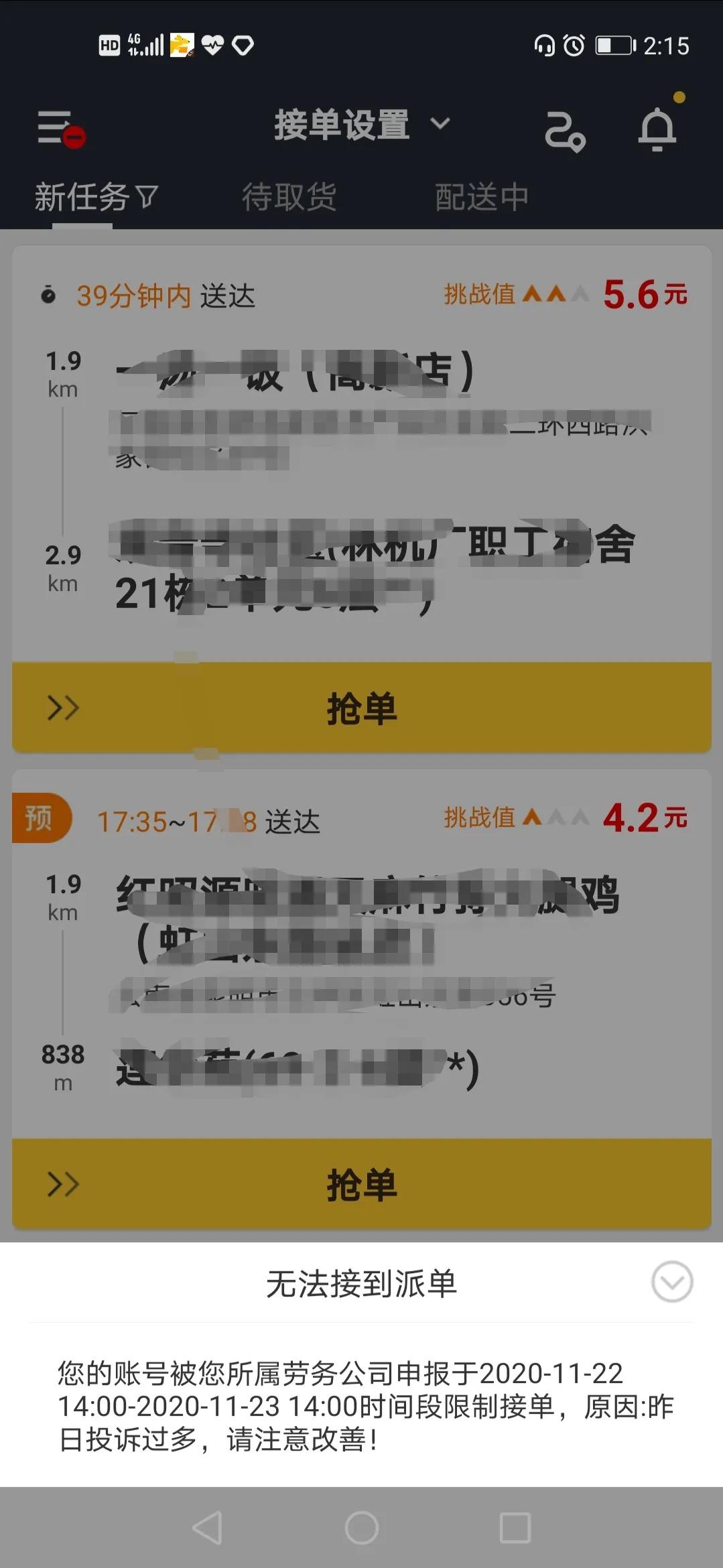Tap 抢单 on the 5.6元 order

pos(362,707)
